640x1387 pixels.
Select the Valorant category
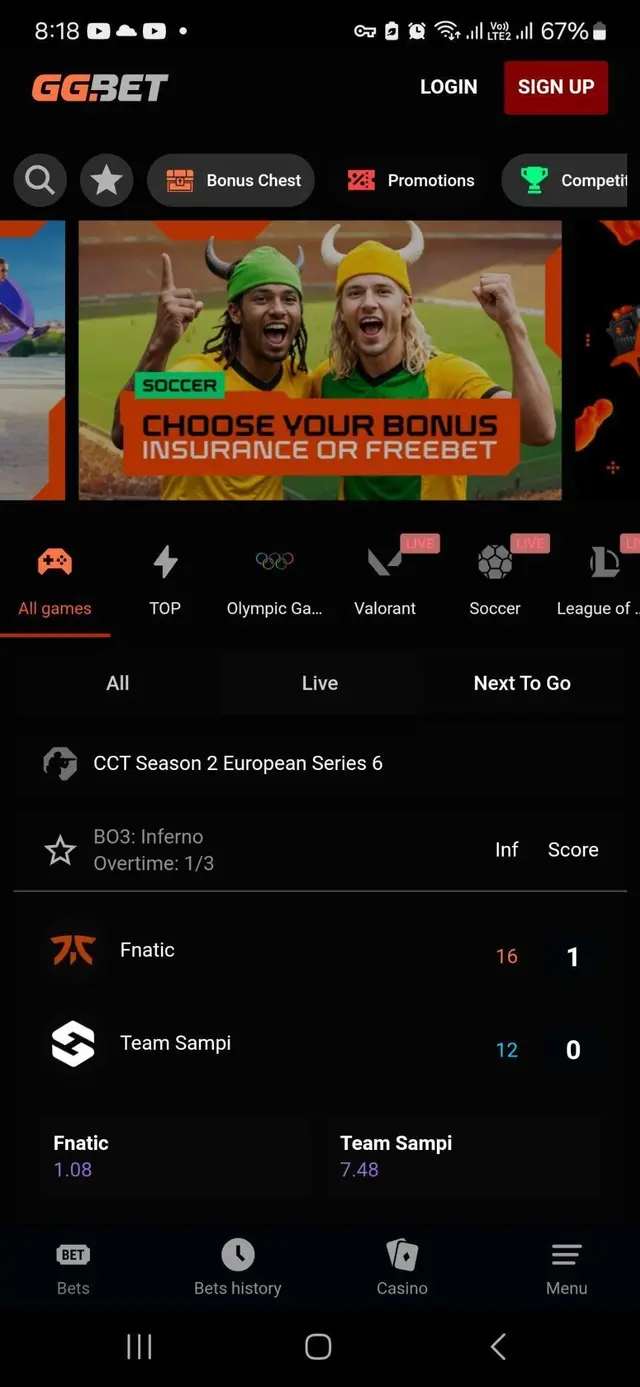(x=385, y=580)
